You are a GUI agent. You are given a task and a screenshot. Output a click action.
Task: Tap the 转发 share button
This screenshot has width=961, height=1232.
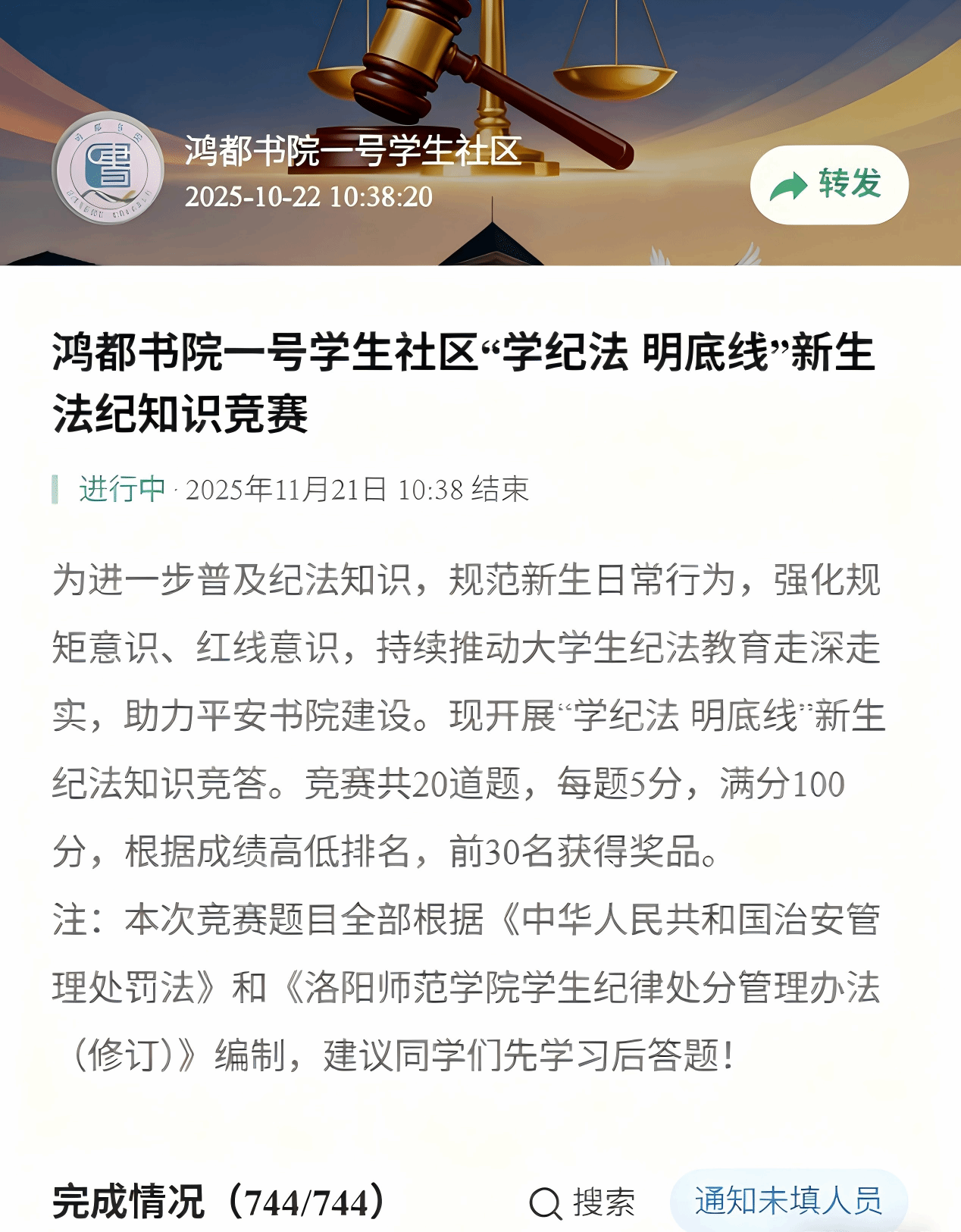[x=828, y=185]
